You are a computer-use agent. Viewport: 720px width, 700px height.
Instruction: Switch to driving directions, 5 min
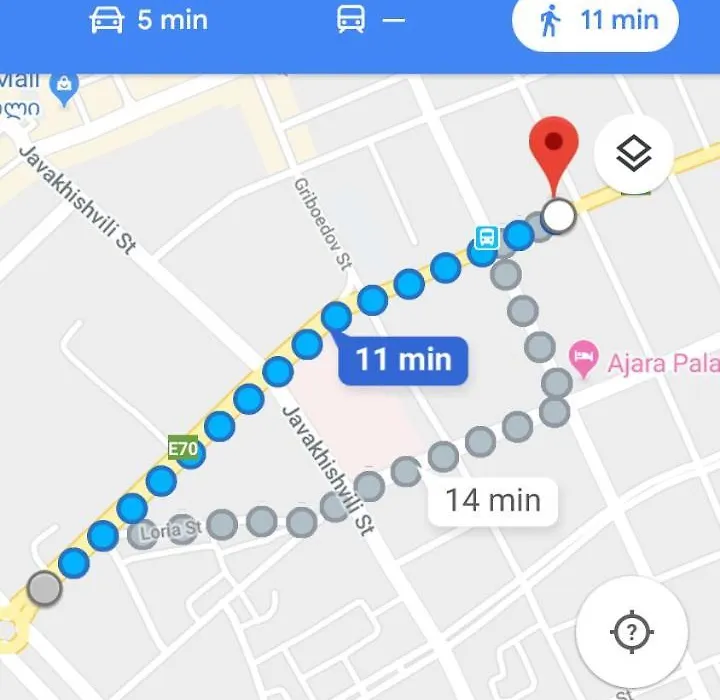(149, 20)
